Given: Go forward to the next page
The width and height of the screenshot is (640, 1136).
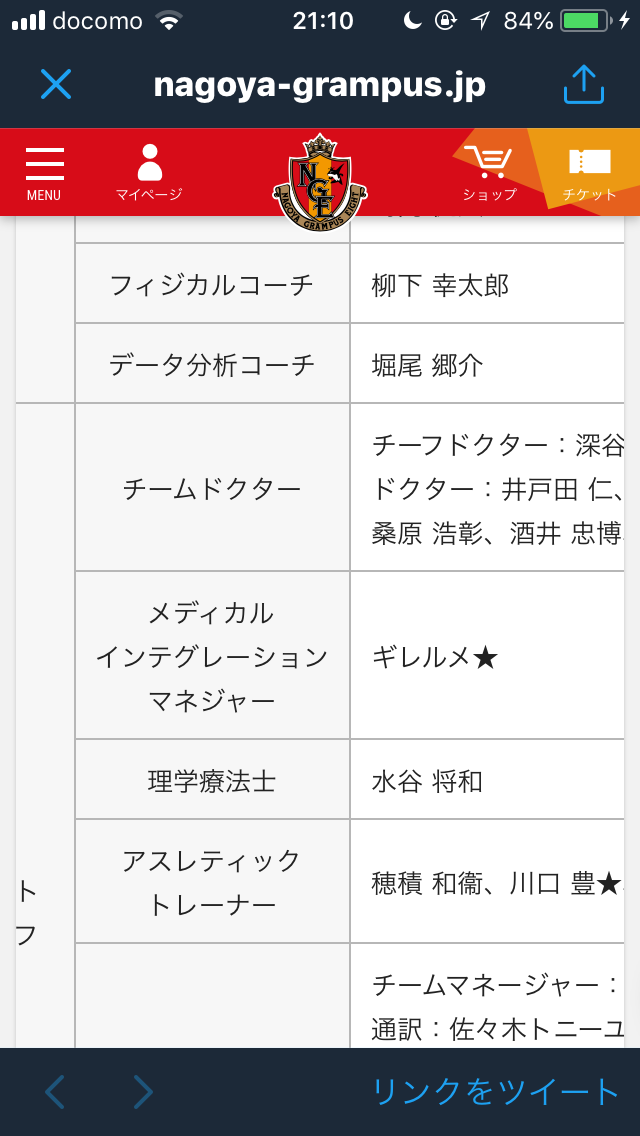Looking at the screenshot, I should point(143,1092).
